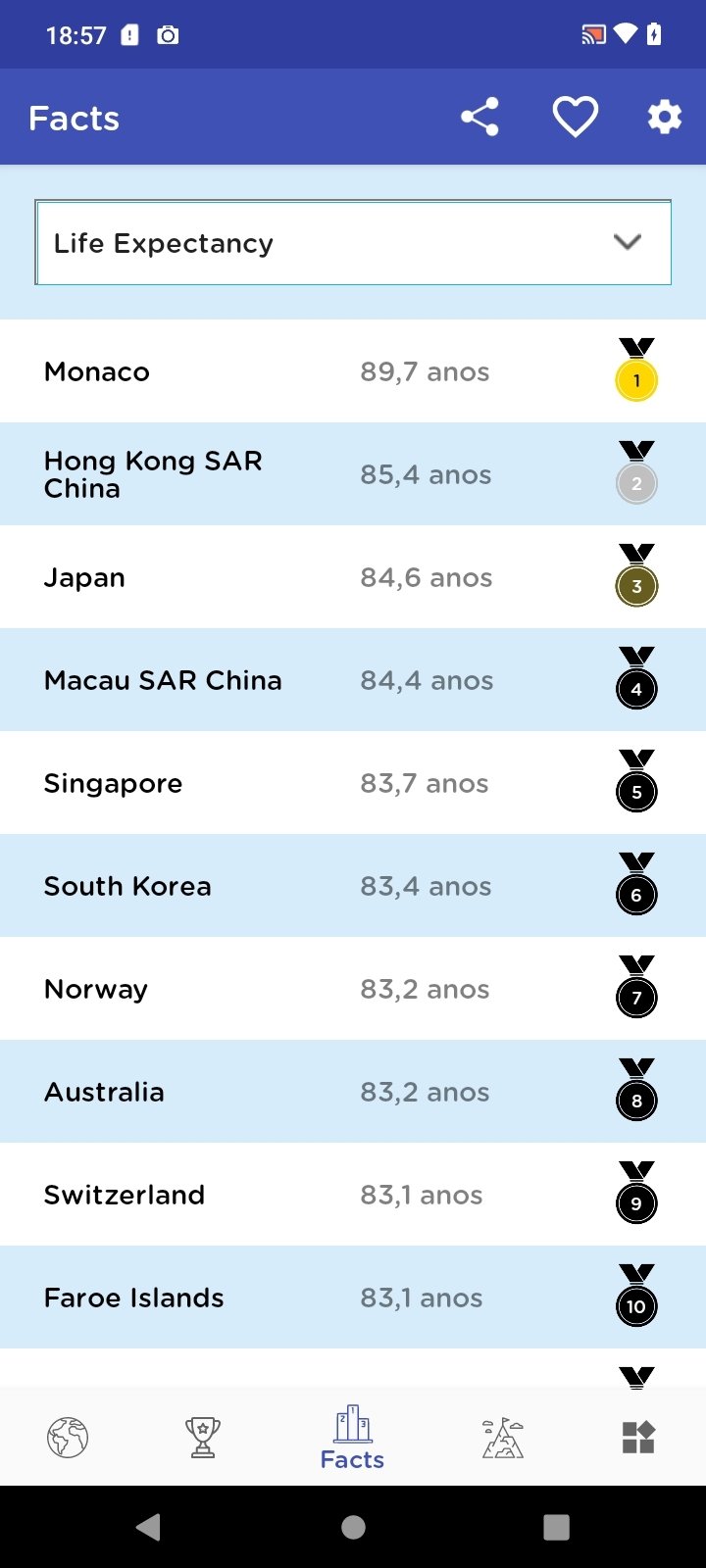The height and width of the screenshot is (1568, 706).
Task: Select Faroe Islands in the ranking
Action: point(353,1298)
